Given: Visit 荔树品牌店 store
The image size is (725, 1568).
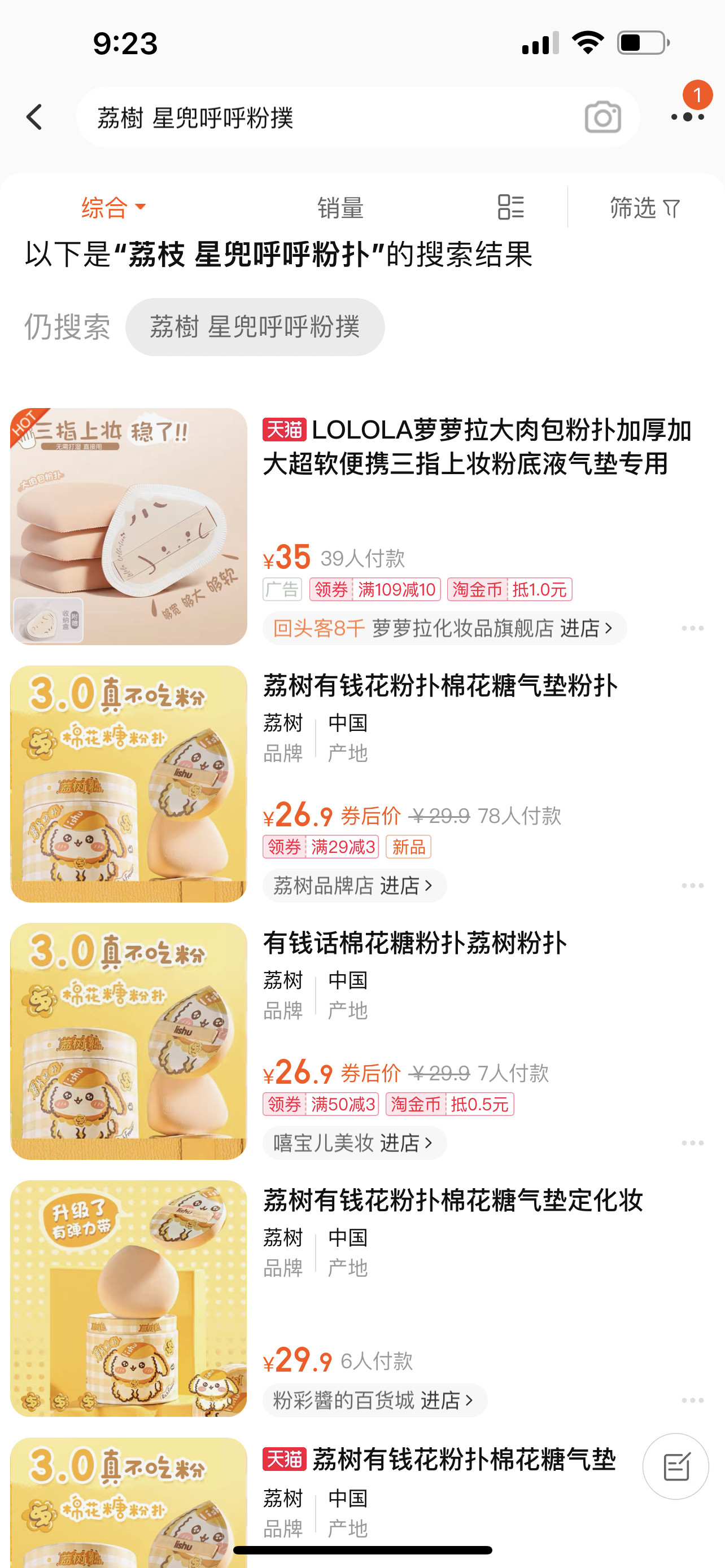Looking at the screenshot, I should tap(353, 886).
